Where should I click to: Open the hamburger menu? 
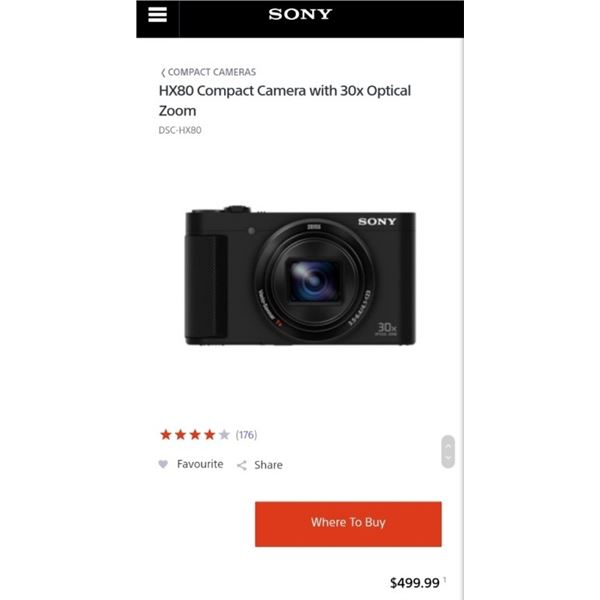click(x=156, y=15)
